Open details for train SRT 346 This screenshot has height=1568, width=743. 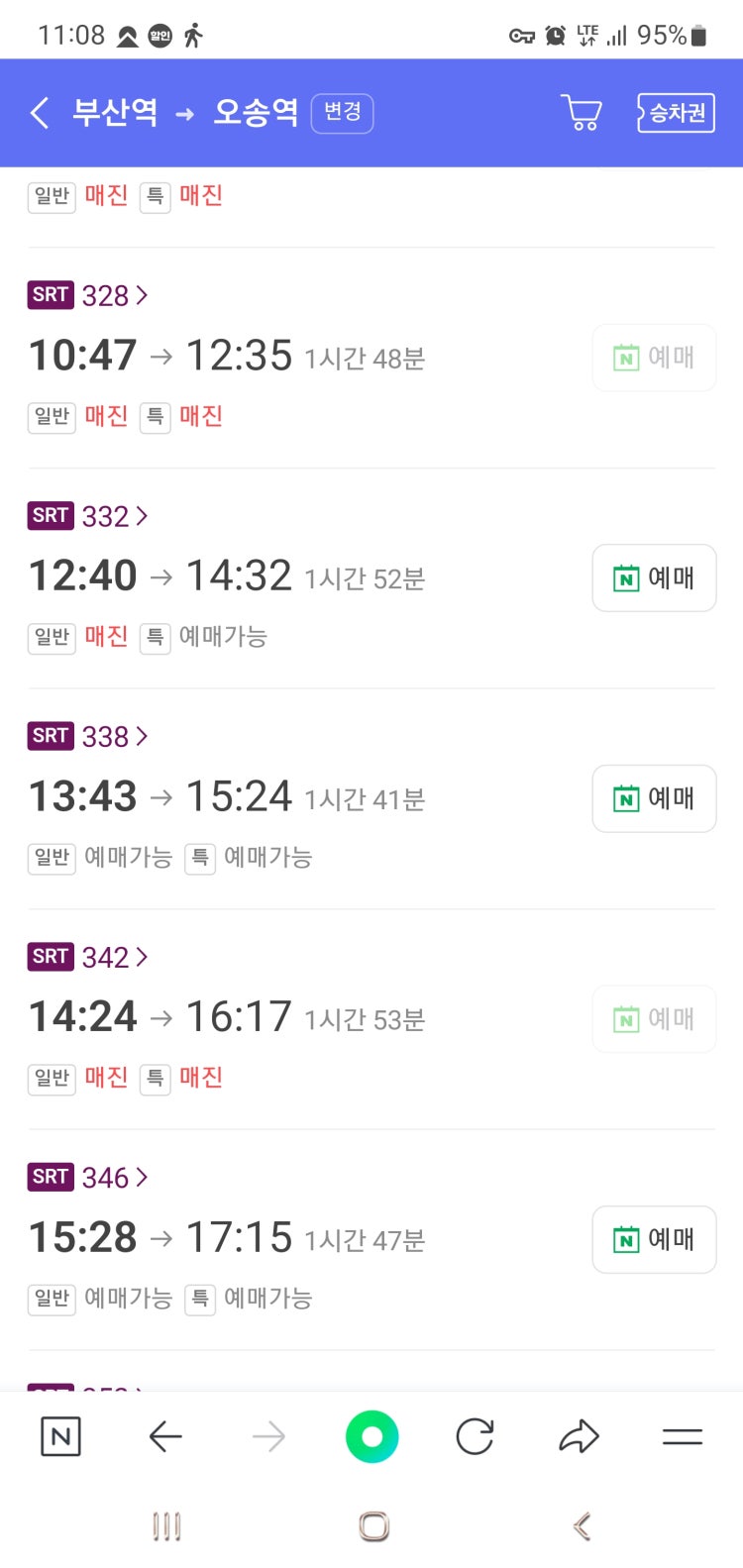[115, 1178]
